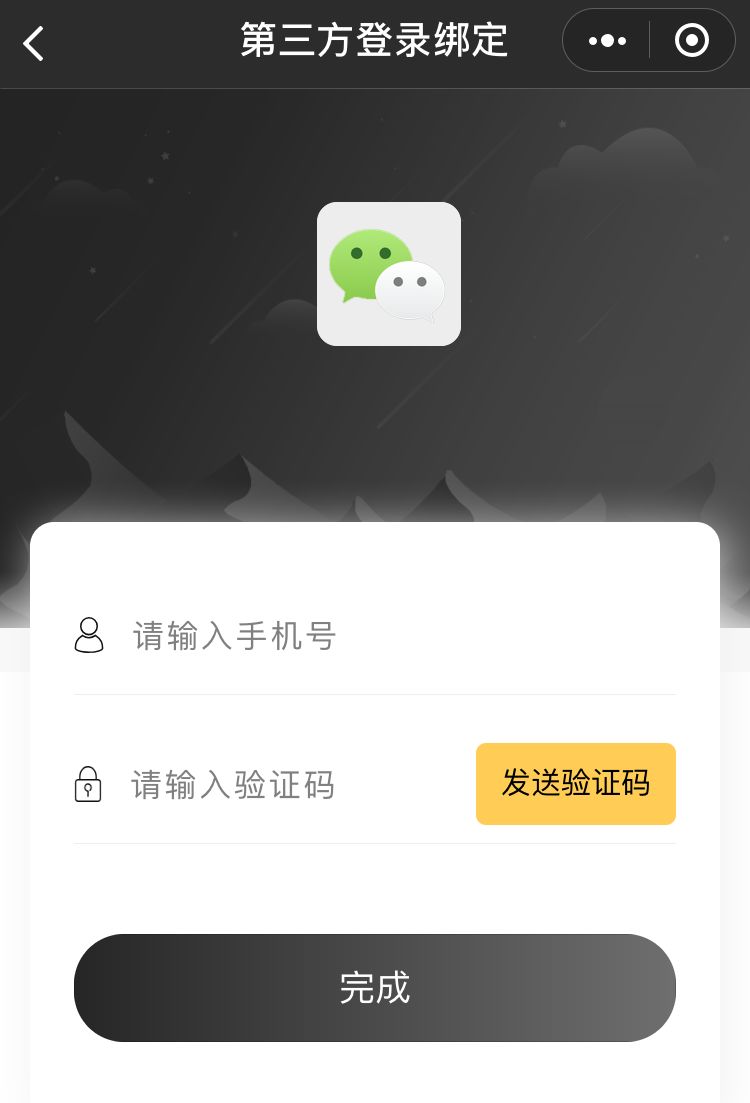This screenshot has height=1103, width=750.
Task: Click the divider line under the phone field
Action: (x=375, y=691)
